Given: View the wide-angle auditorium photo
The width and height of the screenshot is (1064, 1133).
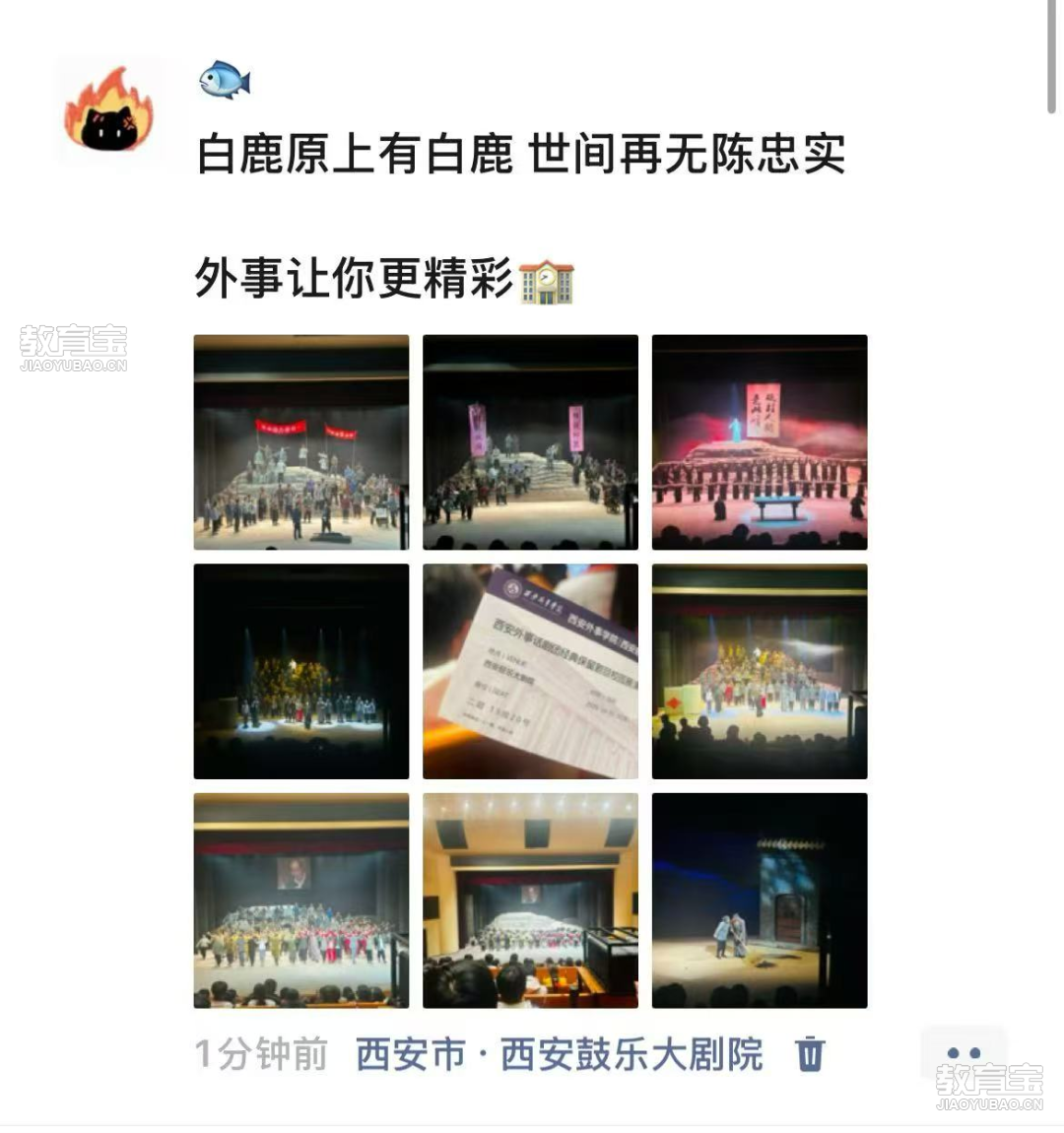Looking at the screenshot, I should (530, 900).
